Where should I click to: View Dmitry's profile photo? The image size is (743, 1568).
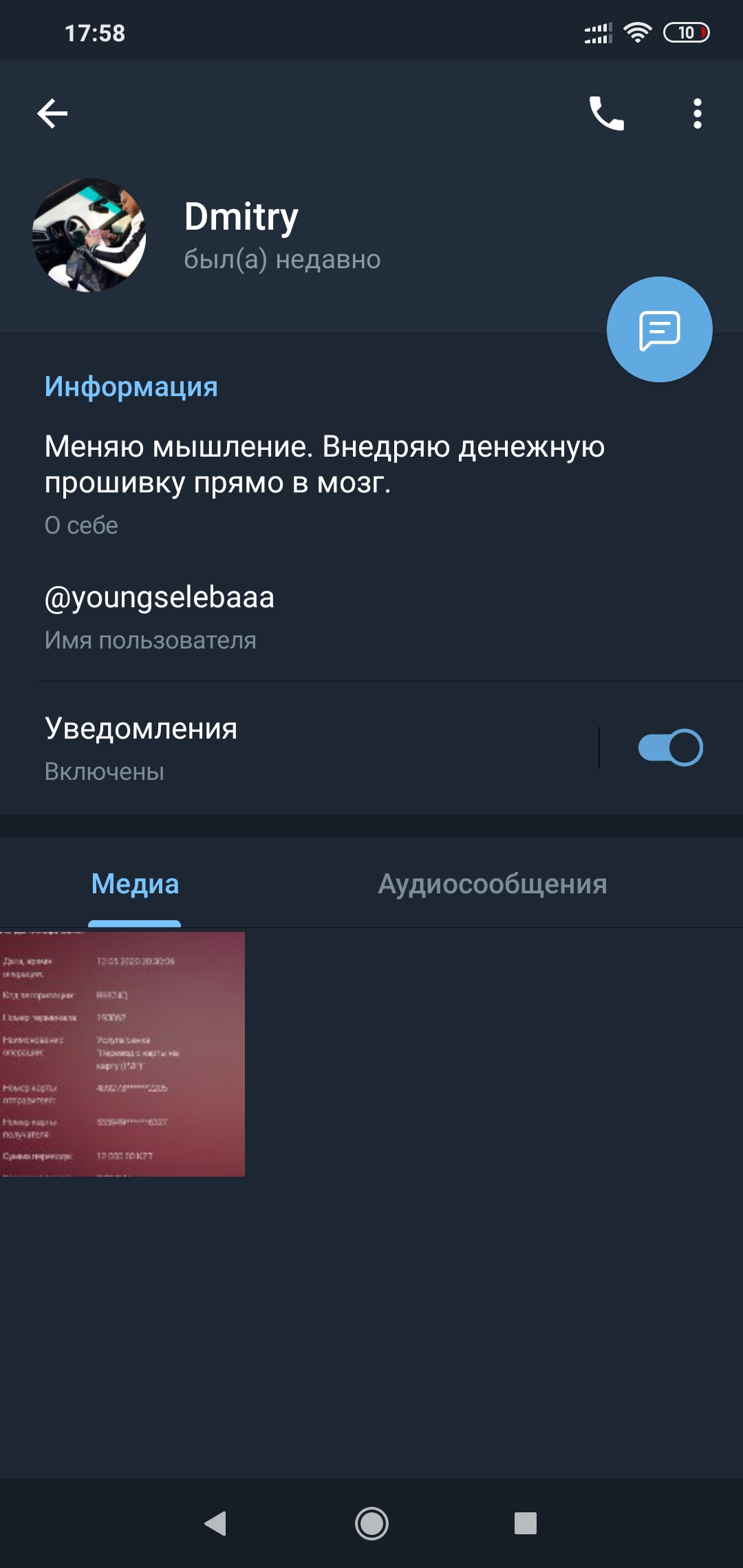pyautogui.click(x=89, y=235)
